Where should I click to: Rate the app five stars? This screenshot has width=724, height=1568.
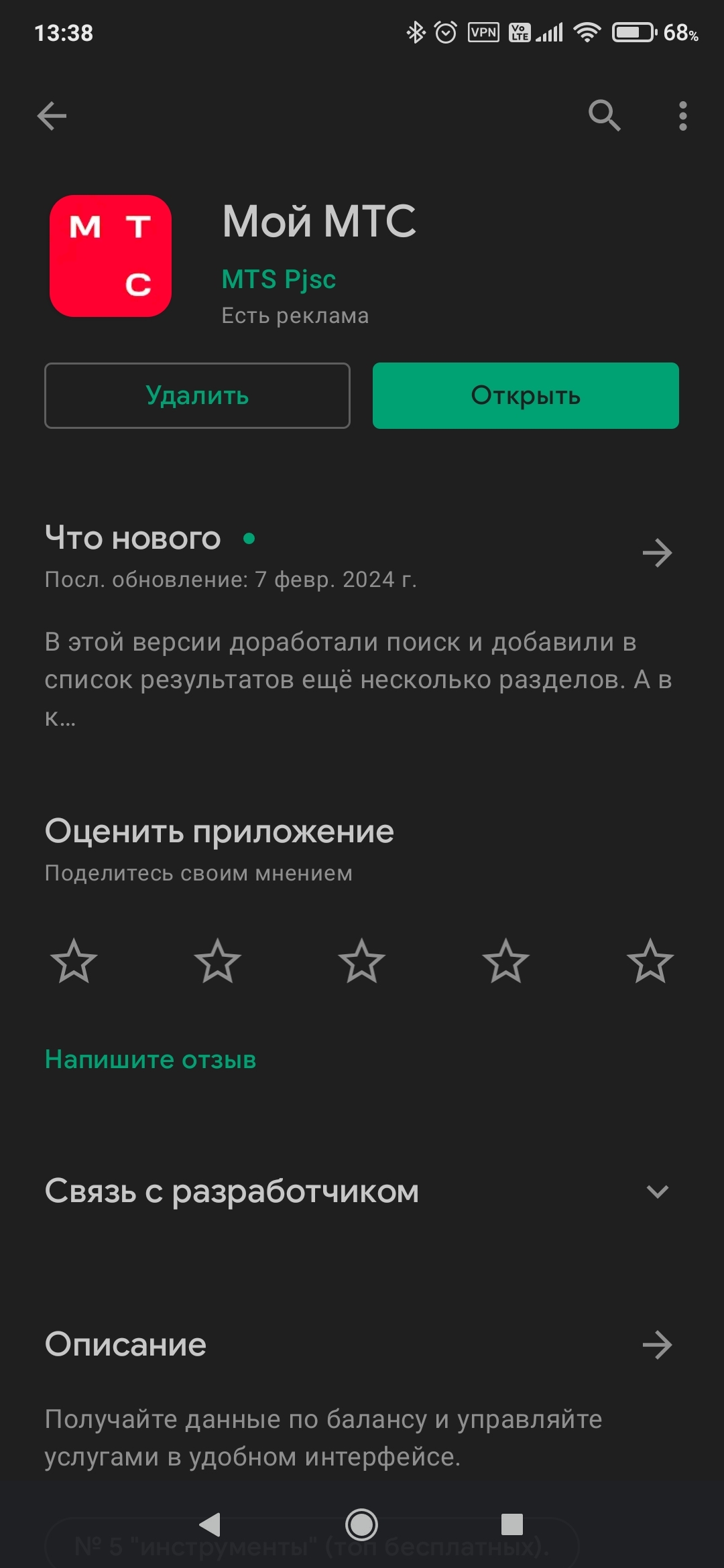[650, 961]
